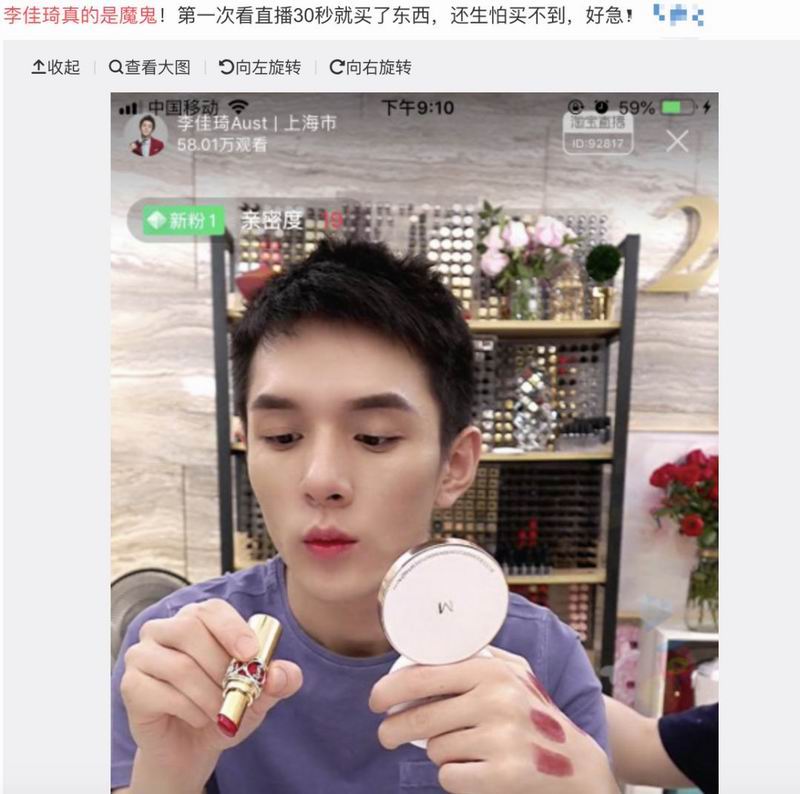This screenshot has width=800, height=794.
Task: Rotate the image right with 向右旋转
Action: tap(370, 68)
